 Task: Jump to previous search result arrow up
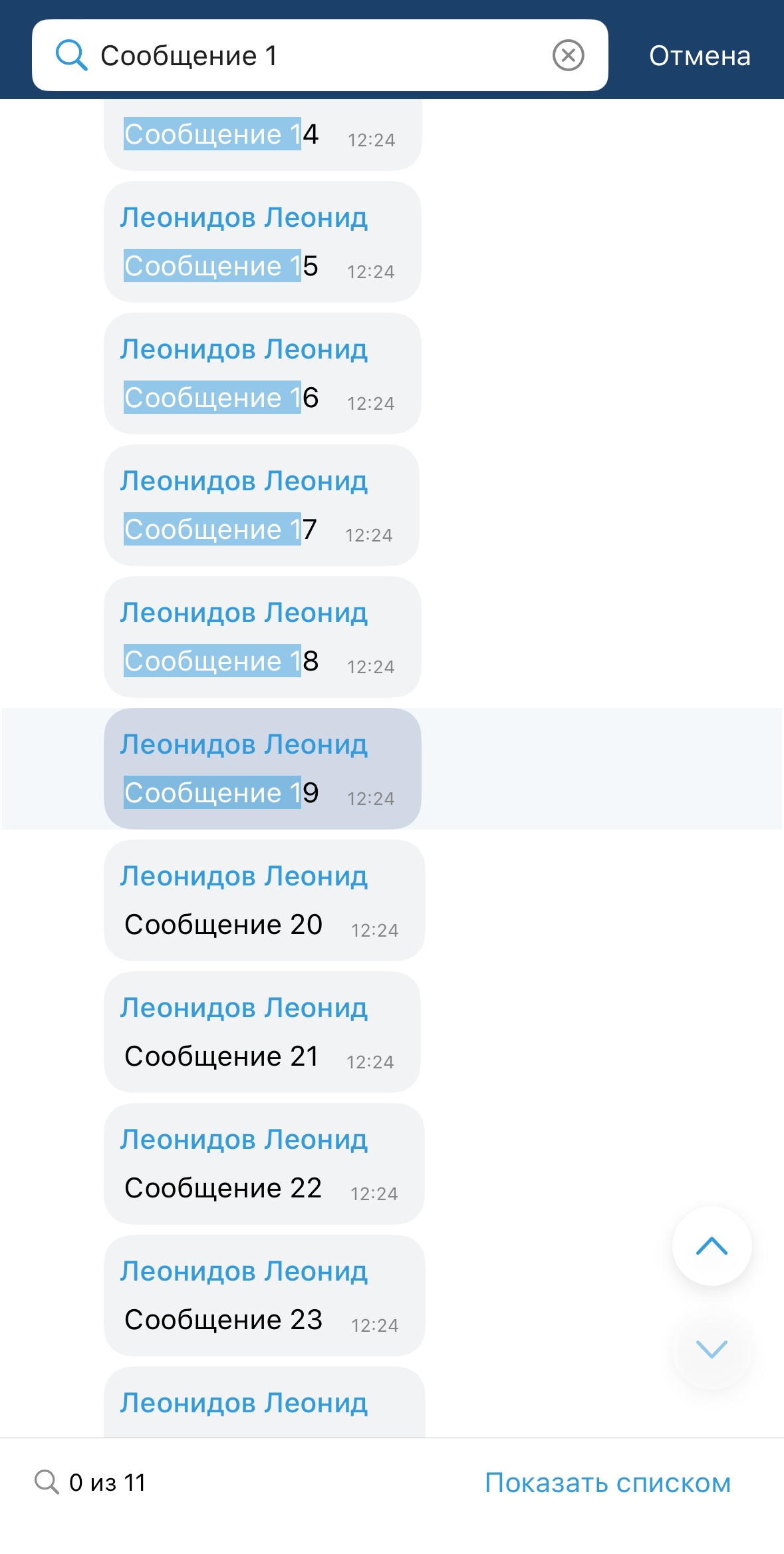[x=712, y=1245]
